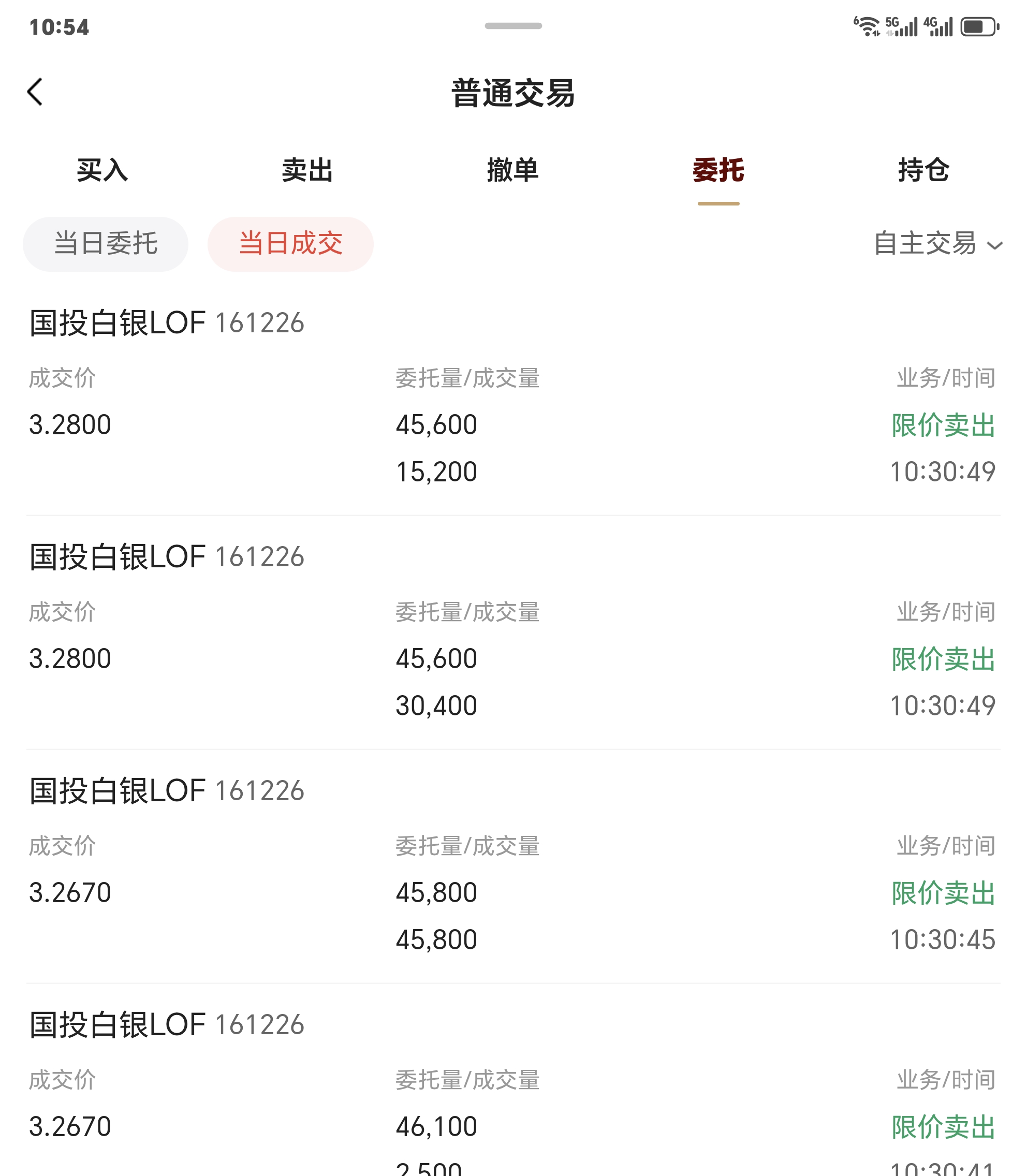This screenshot has width=1027, height=1176.
Task: Open the 持仓 tab
Action: 923,170
